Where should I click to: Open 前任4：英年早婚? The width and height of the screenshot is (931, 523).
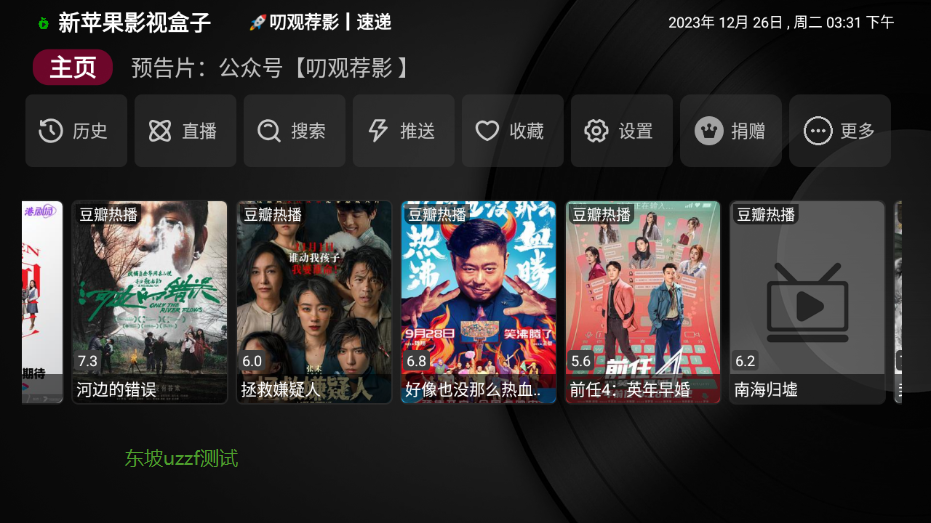pyautogui.click(x=643, y=302)
